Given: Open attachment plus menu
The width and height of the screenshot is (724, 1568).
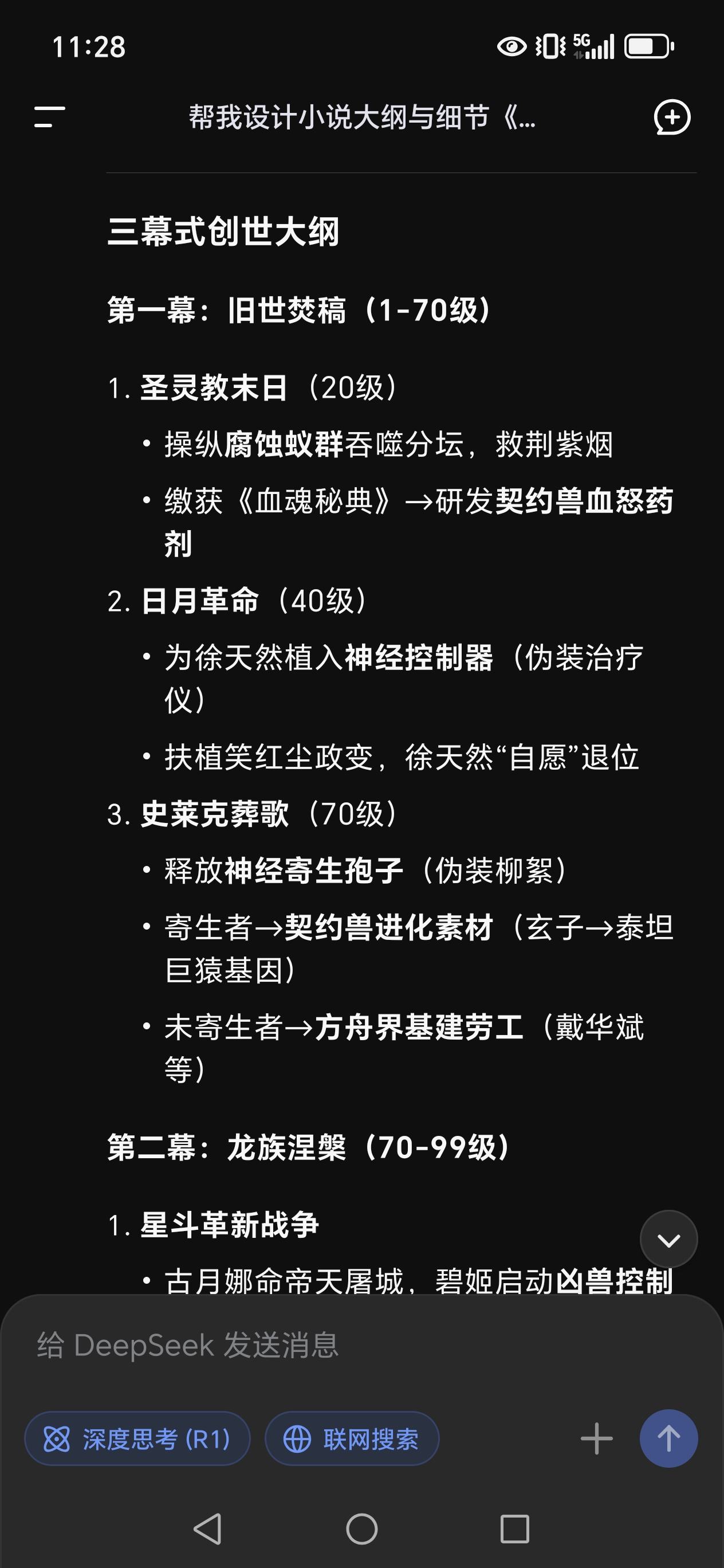Looking at the screenshot, I should tap(596, 1439).
